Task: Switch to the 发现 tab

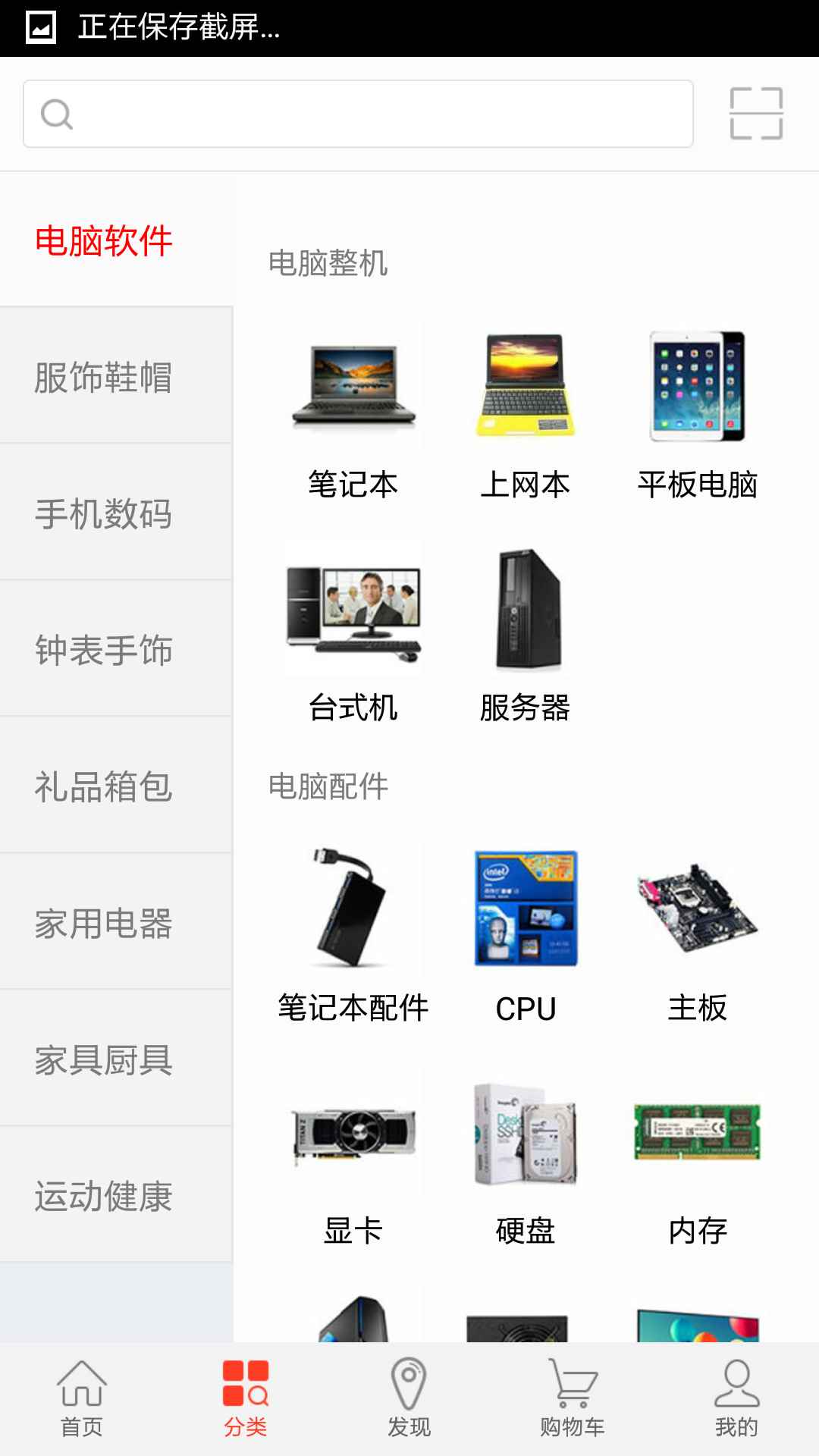Action: (x=409, y=1398)
